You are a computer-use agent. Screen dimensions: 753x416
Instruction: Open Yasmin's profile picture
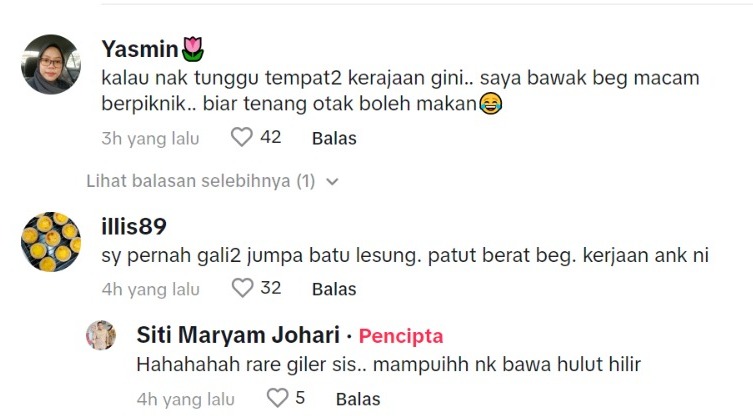point(51,63)
